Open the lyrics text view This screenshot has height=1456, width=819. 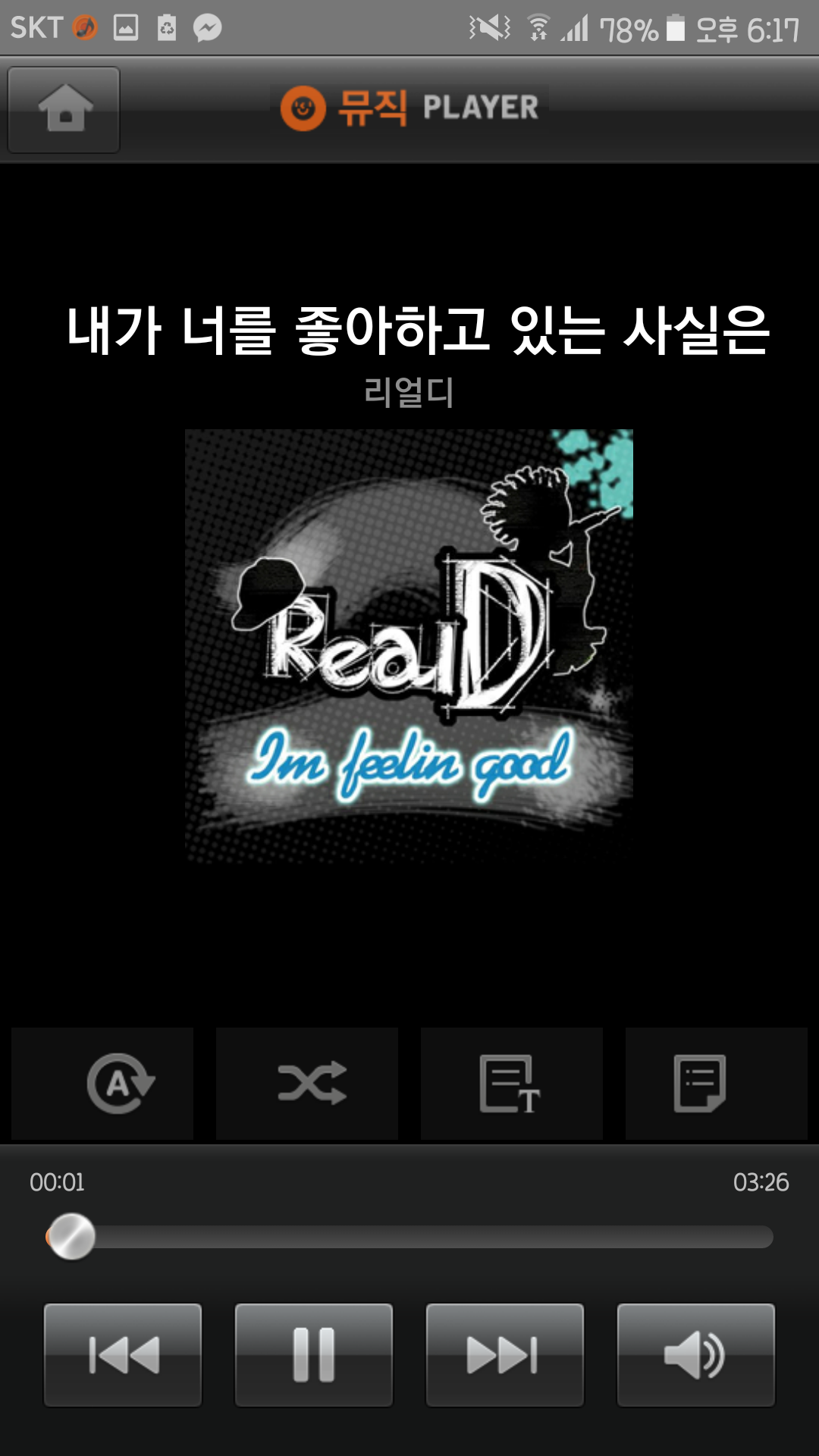point(511,1083)
